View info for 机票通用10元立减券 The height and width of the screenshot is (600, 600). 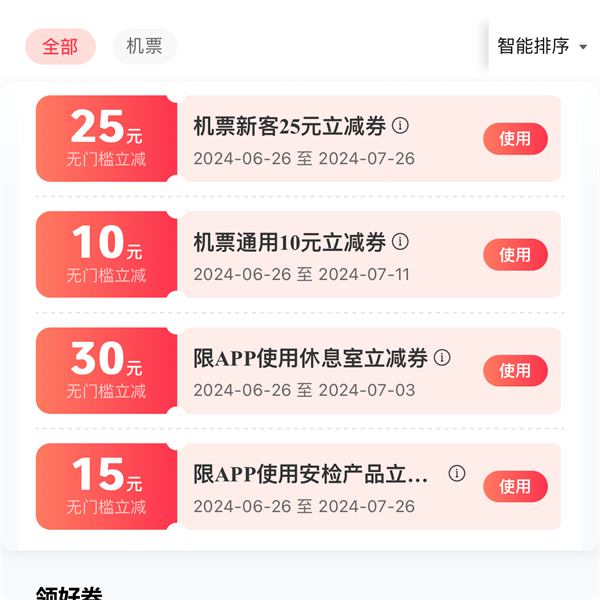(401, 242)
